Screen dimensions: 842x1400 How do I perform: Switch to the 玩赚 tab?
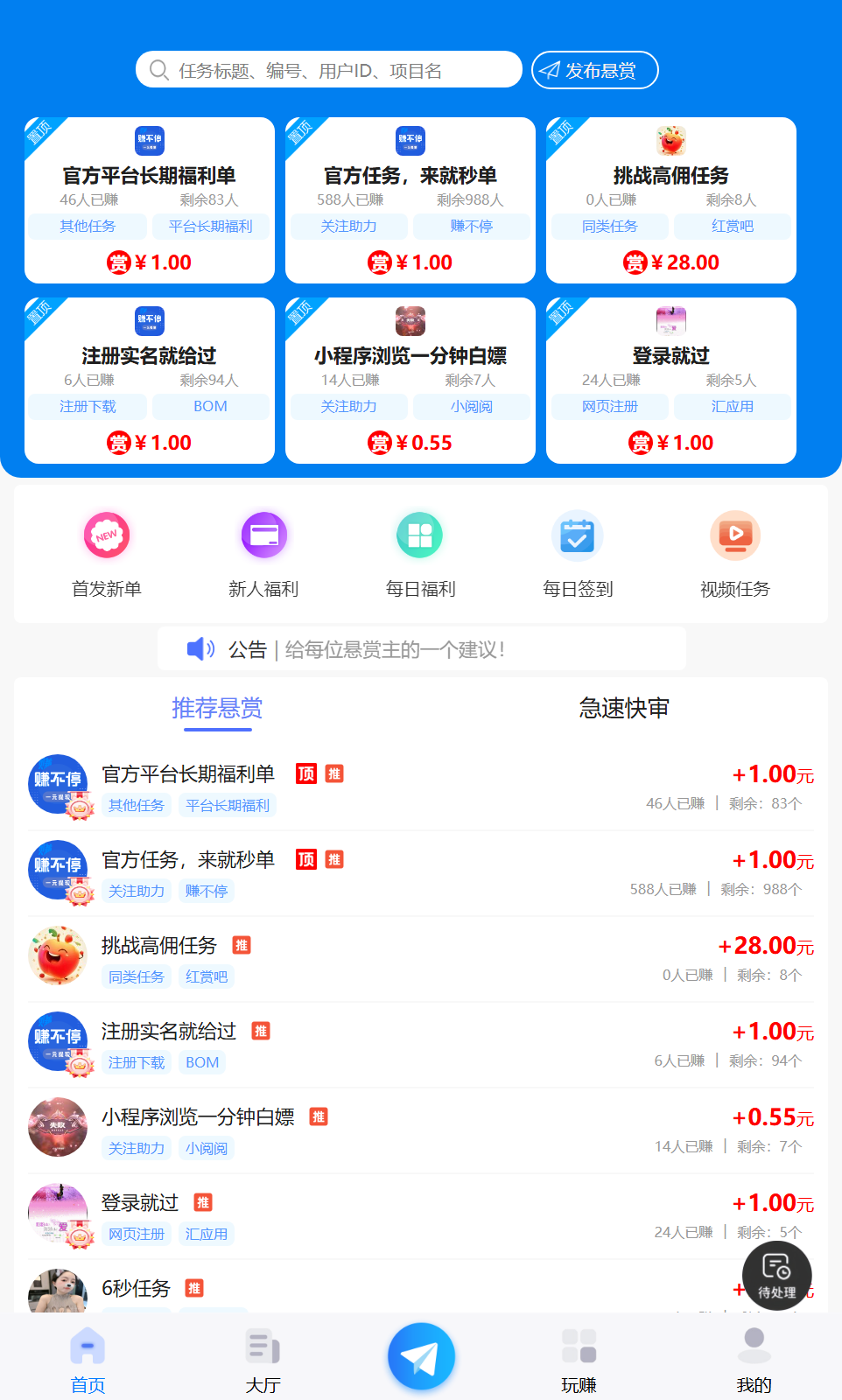[579, 1361]
